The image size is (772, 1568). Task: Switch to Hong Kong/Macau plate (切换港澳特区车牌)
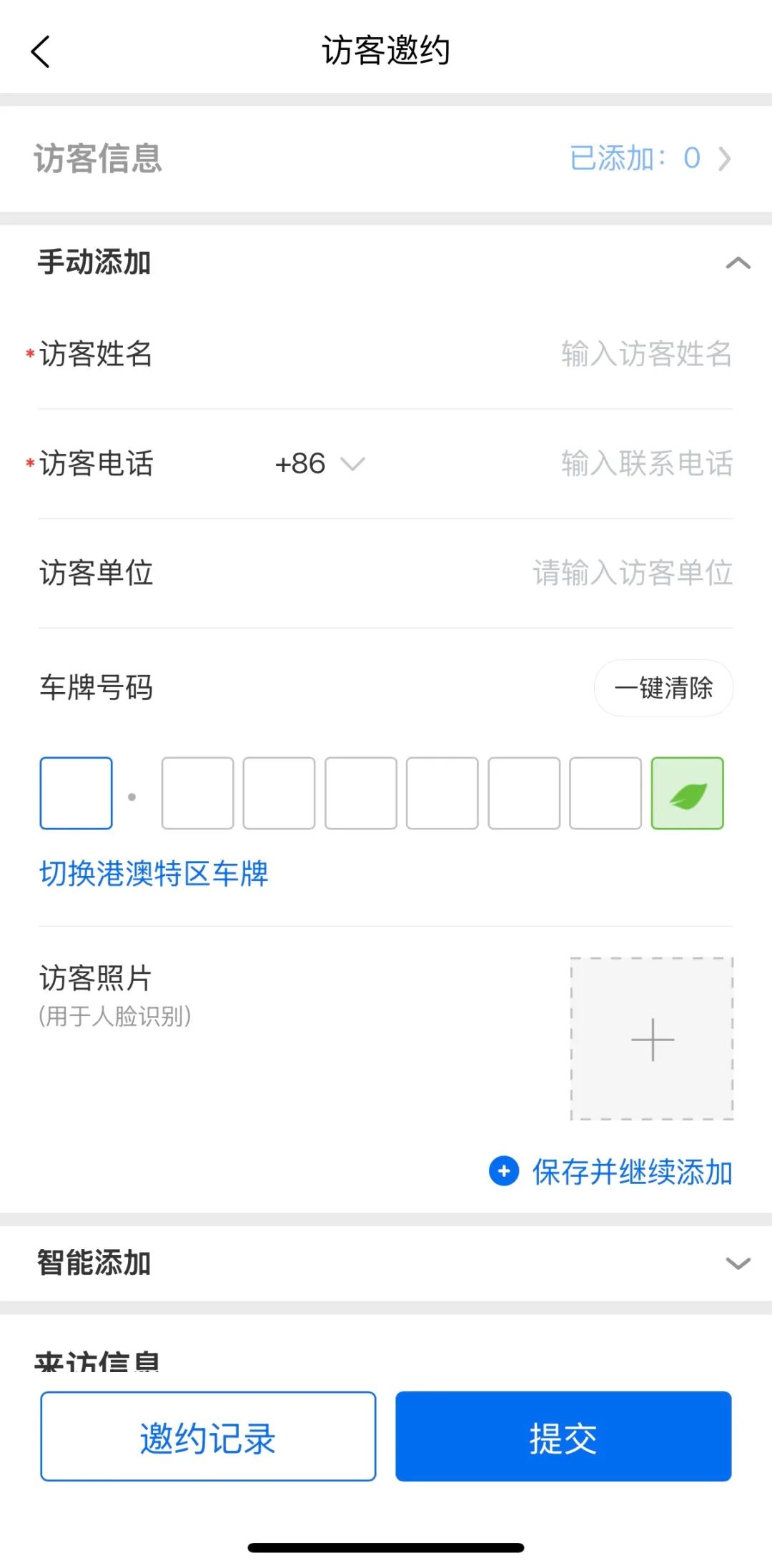[x=154, y=874]
